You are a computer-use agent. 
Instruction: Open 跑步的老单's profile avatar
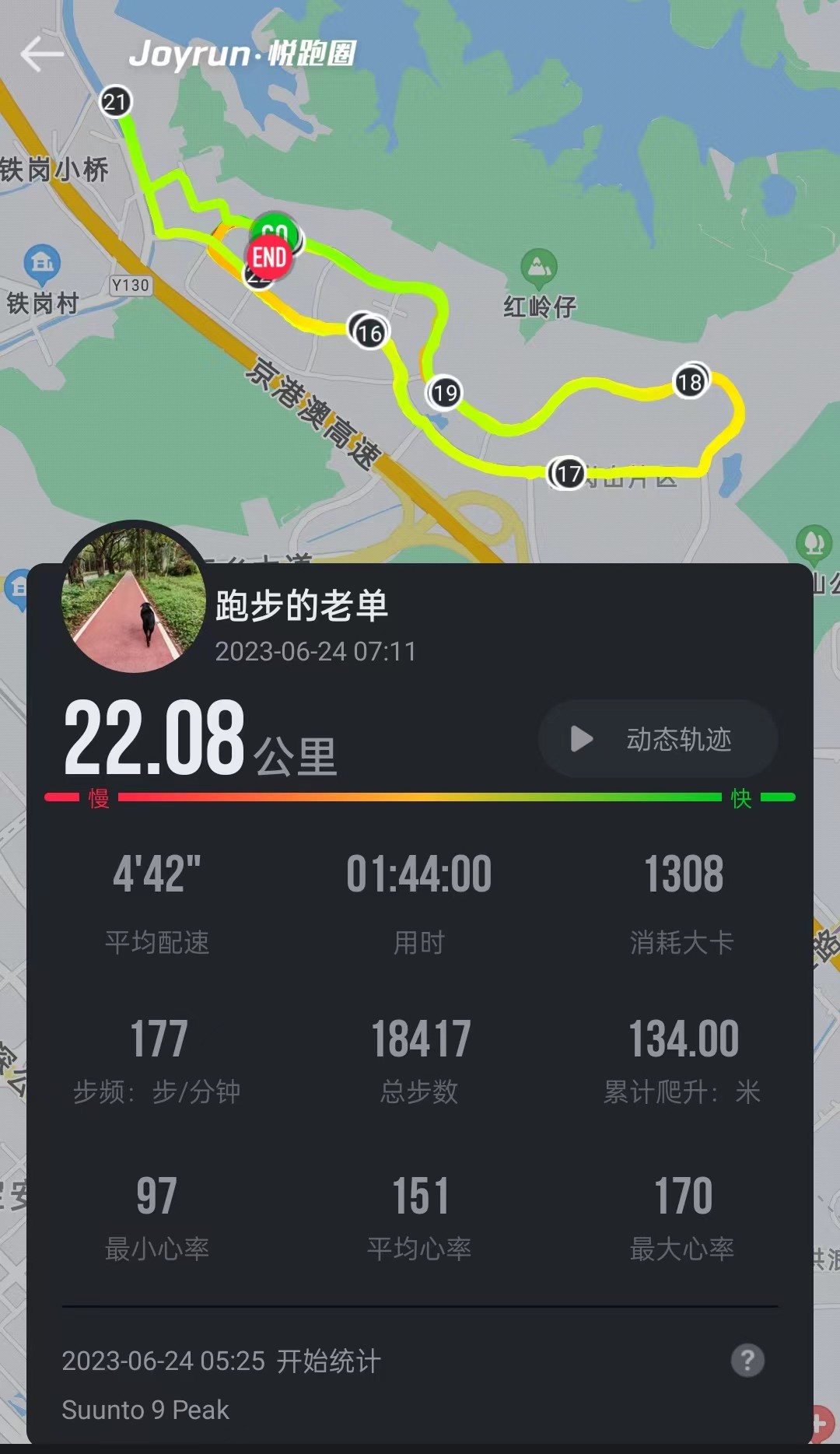pos(133,597)
